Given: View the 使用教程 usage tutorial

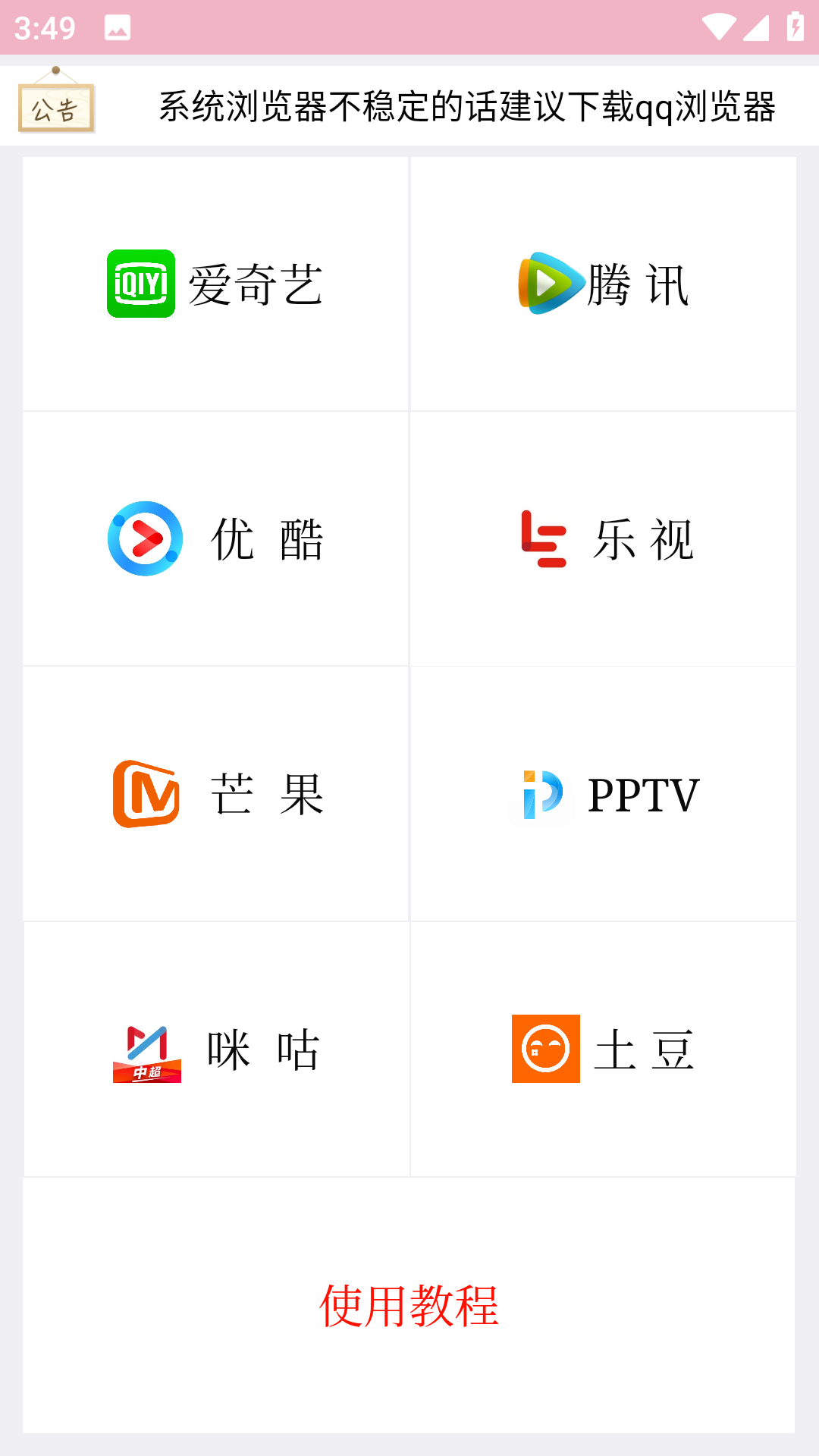Looking at the screenshot, I should click(x=409, y=1306).
